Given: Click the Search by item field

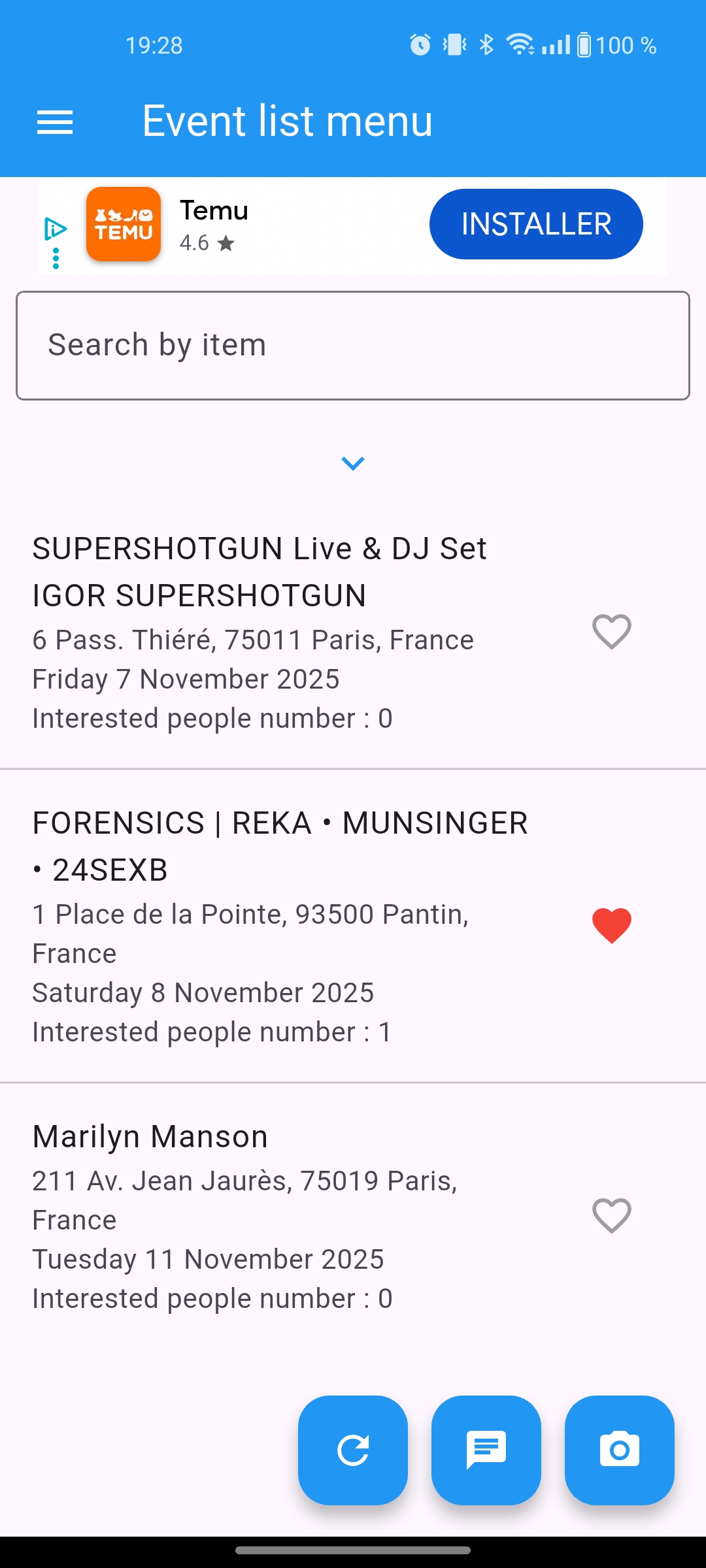Looking at the screenshot, I should tap(353, 344).
